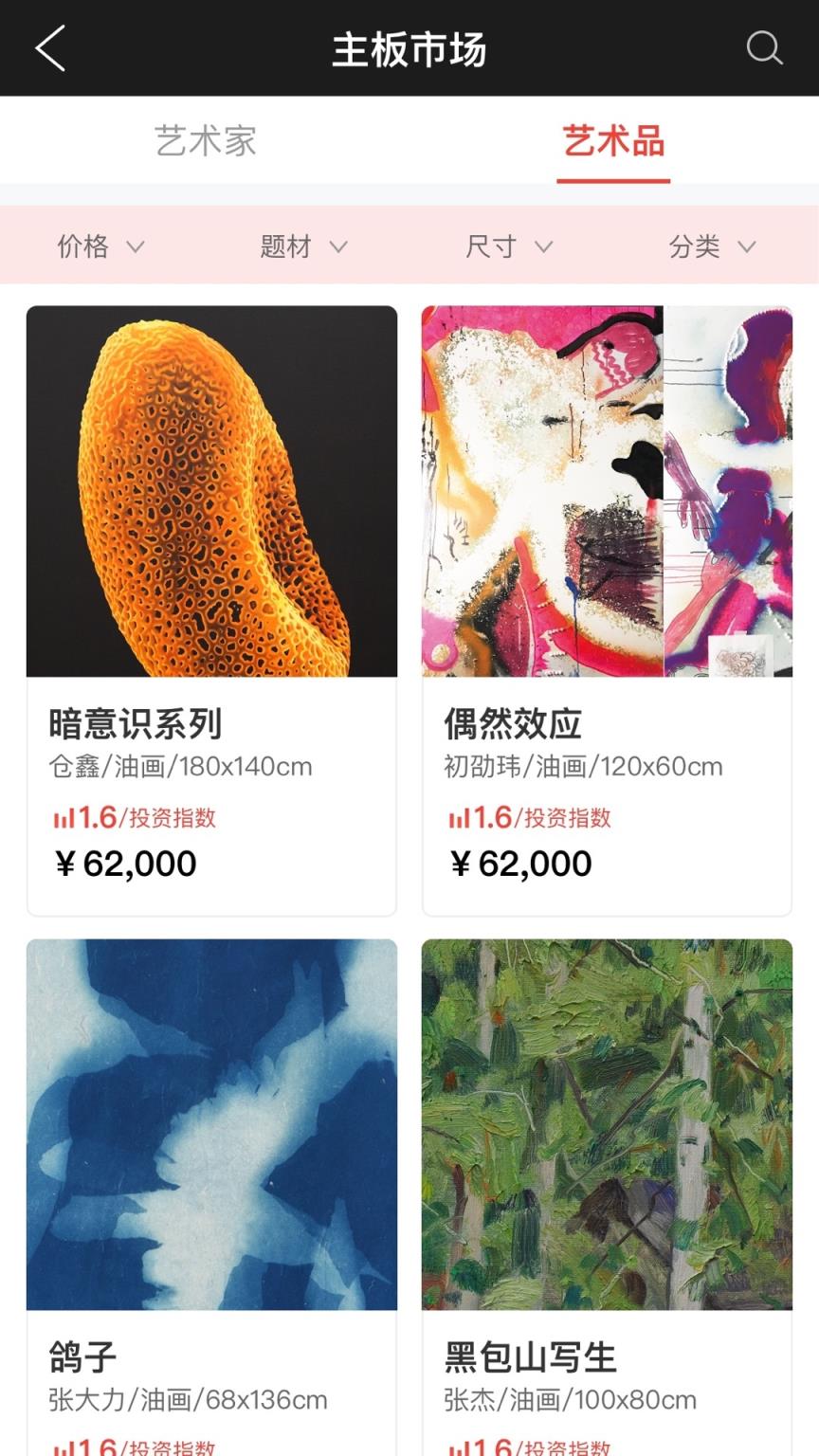Viewport: 819px width, 1456px height.
Task: Expand the 题材 filter options
Action: [x=303, y=246]
